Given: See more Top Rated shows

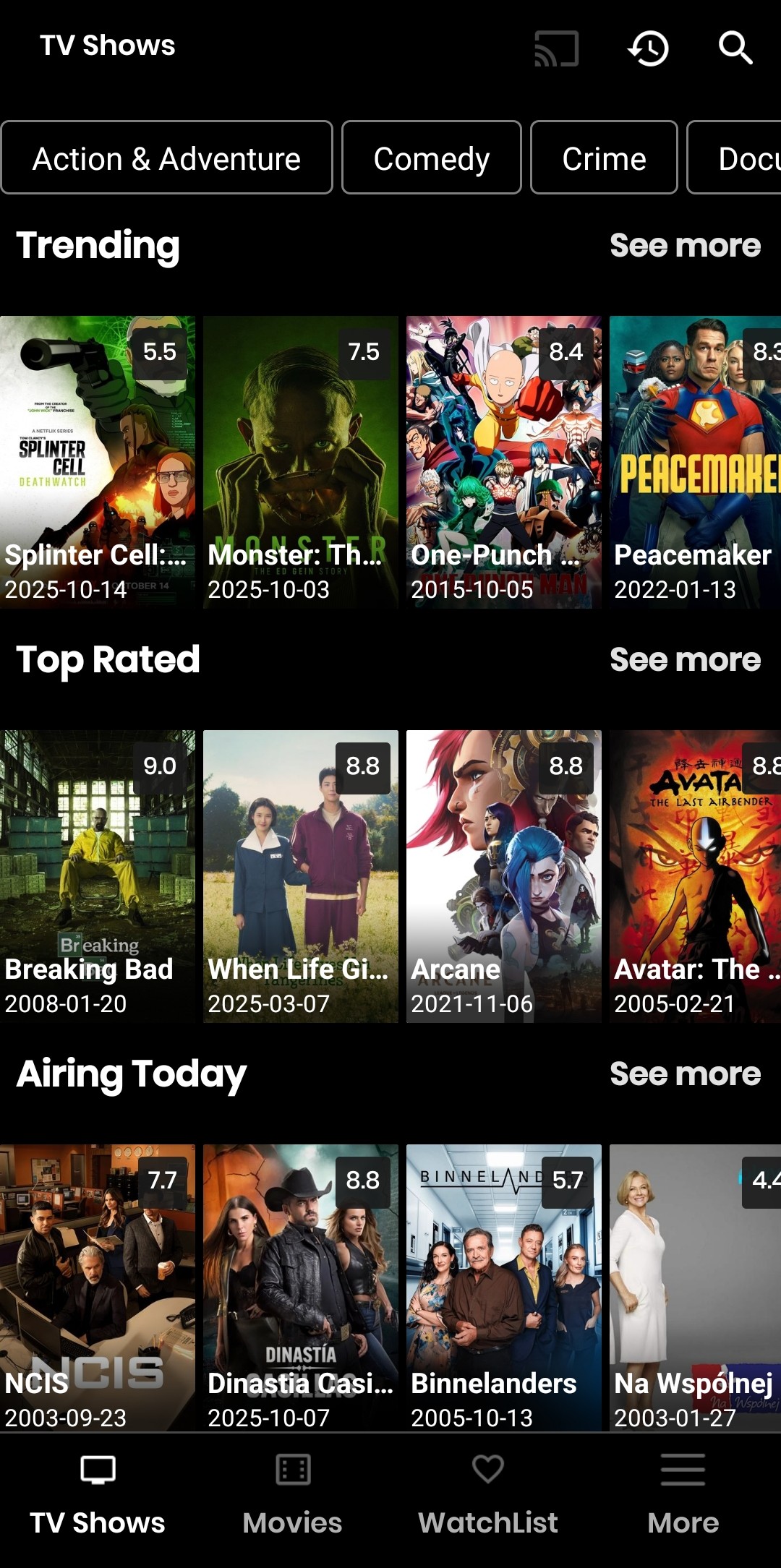Looking at the screenshot, I should (685, 660).
